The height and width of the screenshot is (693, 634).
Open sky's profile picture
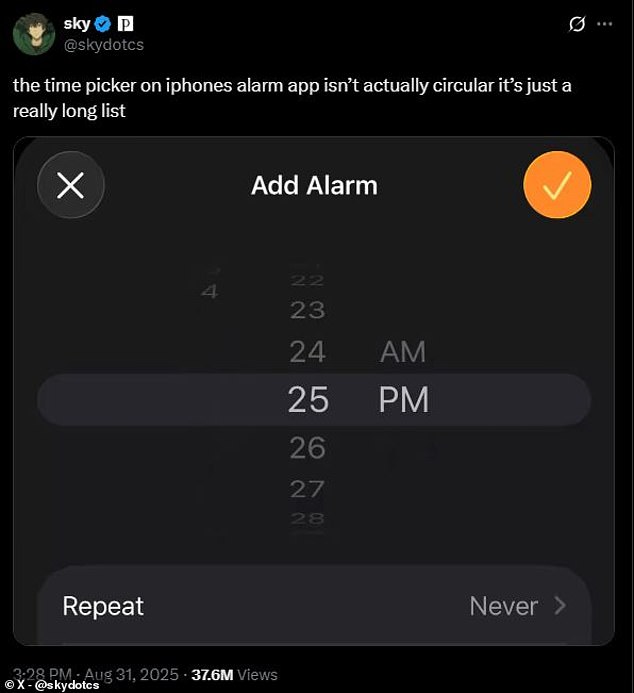point(34,34)
